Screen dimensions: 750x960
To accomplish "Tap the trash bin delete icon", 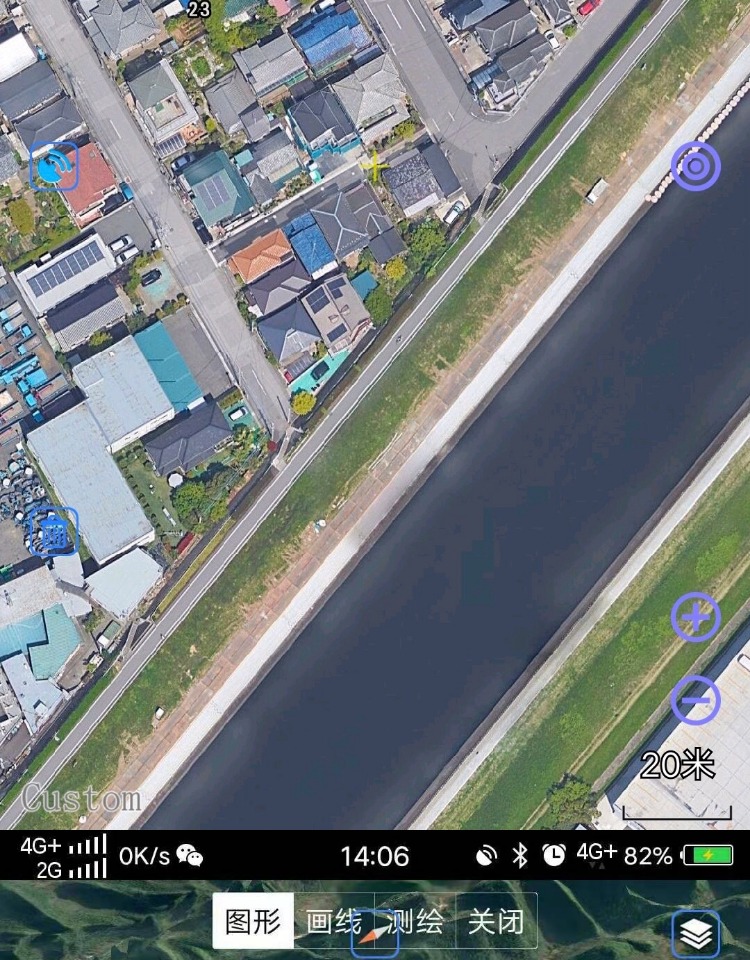I will [53, 533].
